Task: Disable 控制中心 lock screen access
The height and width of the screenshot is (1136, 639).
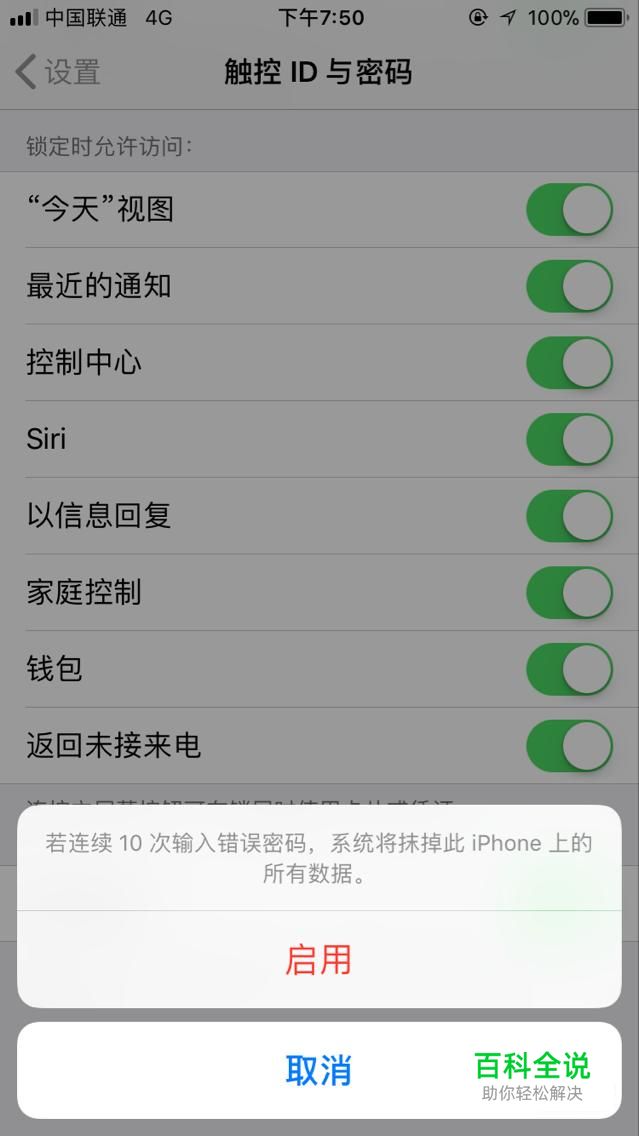Action: (569, 363)
